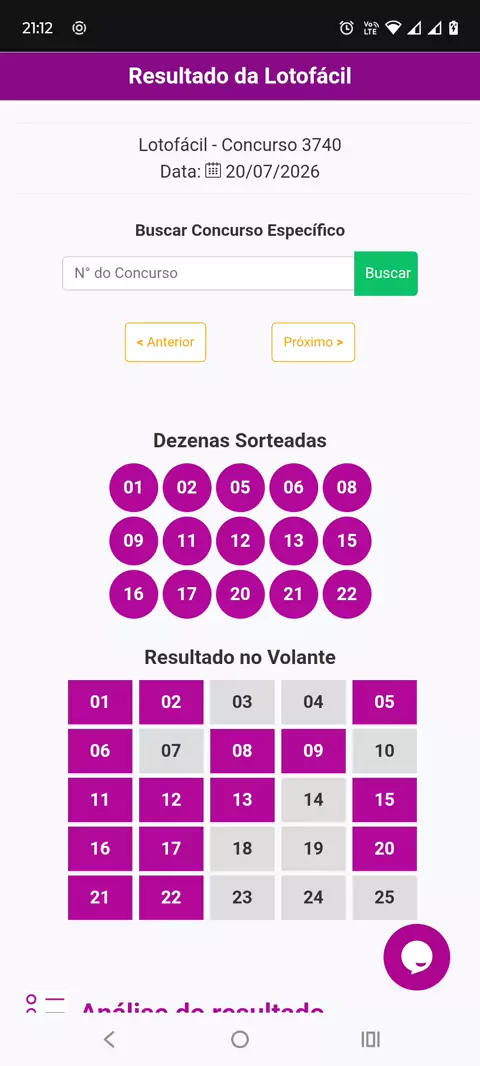Go back with system navigation

coord(109,1039)
